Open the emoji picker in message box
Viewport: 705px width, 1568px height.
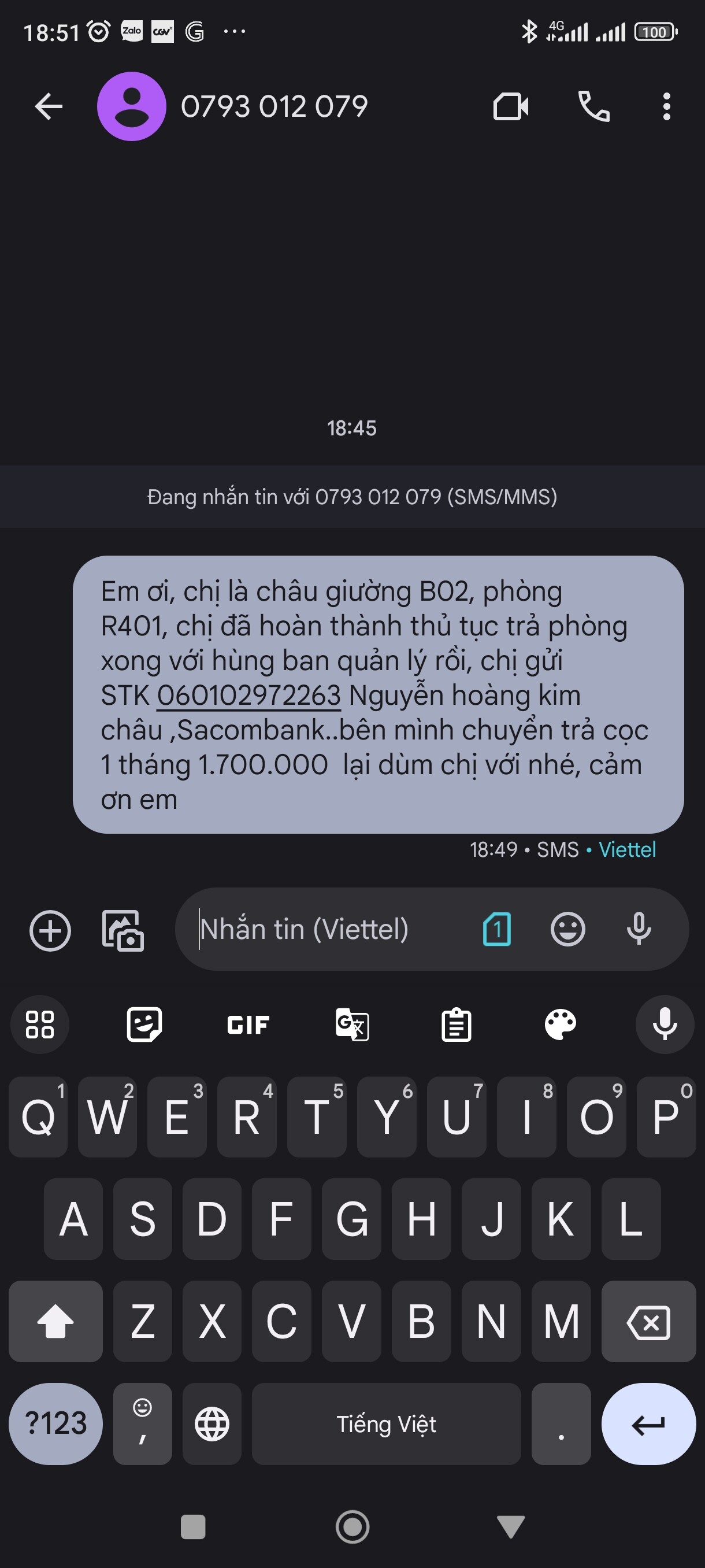point(567,929)
